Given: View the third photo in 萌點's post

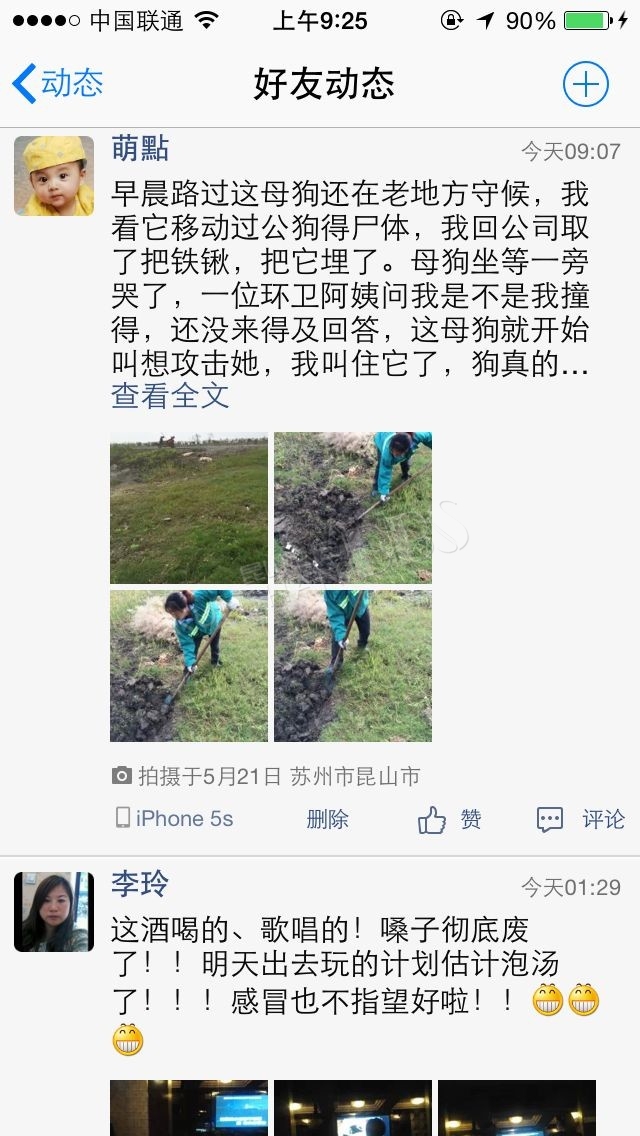Looking at the screenshot, I should [x=189, y=666].
